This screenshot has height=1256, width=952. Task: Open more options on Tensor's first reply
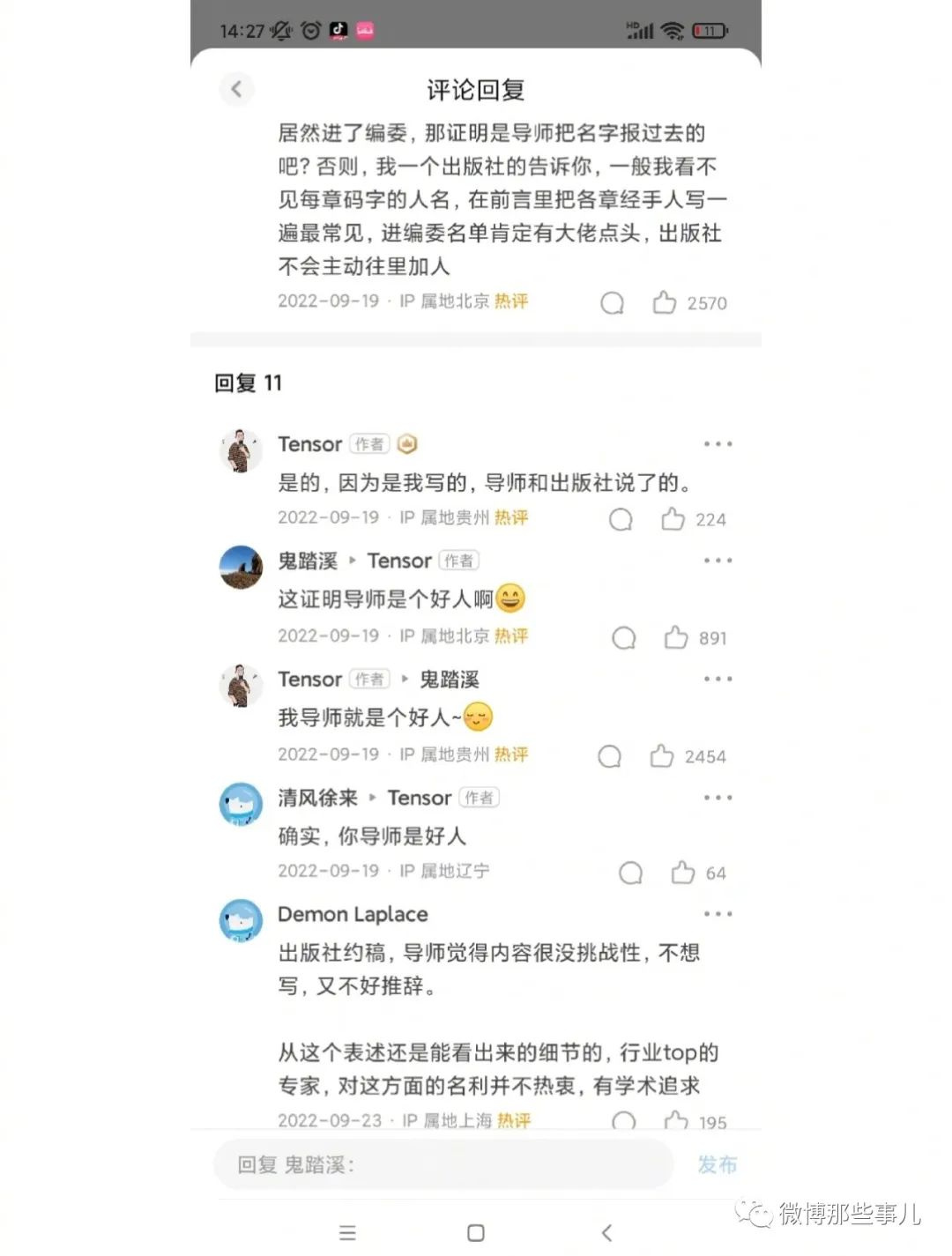pyautogui.click(x=718, y=444)
